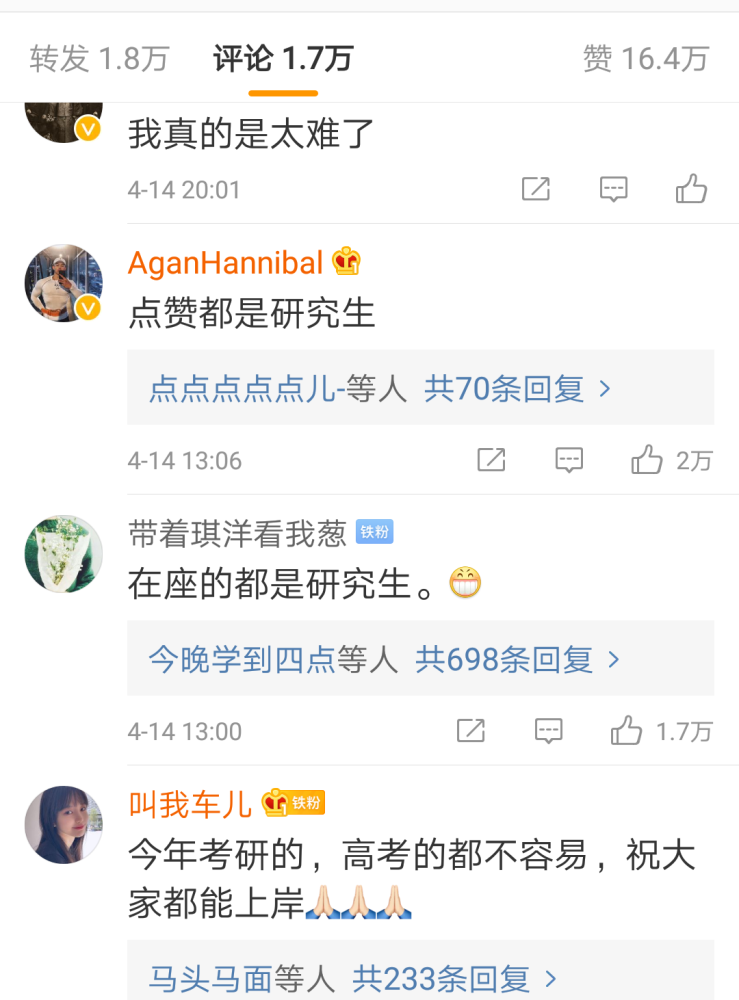Repost the comment 我真的是太难了
This screenshot has width=739, height=1000.
(x=536, y=189)
